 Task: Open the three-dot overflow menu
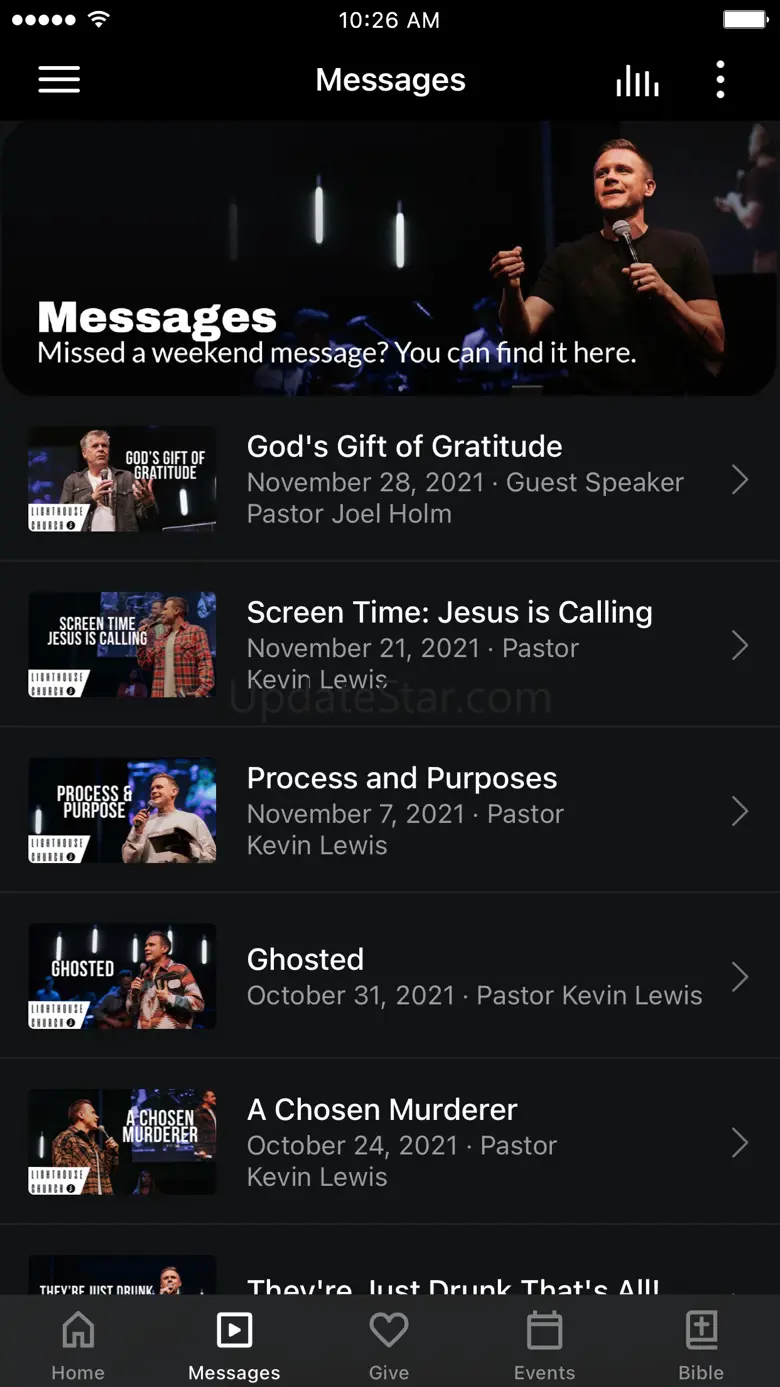[x=720, y=80]
